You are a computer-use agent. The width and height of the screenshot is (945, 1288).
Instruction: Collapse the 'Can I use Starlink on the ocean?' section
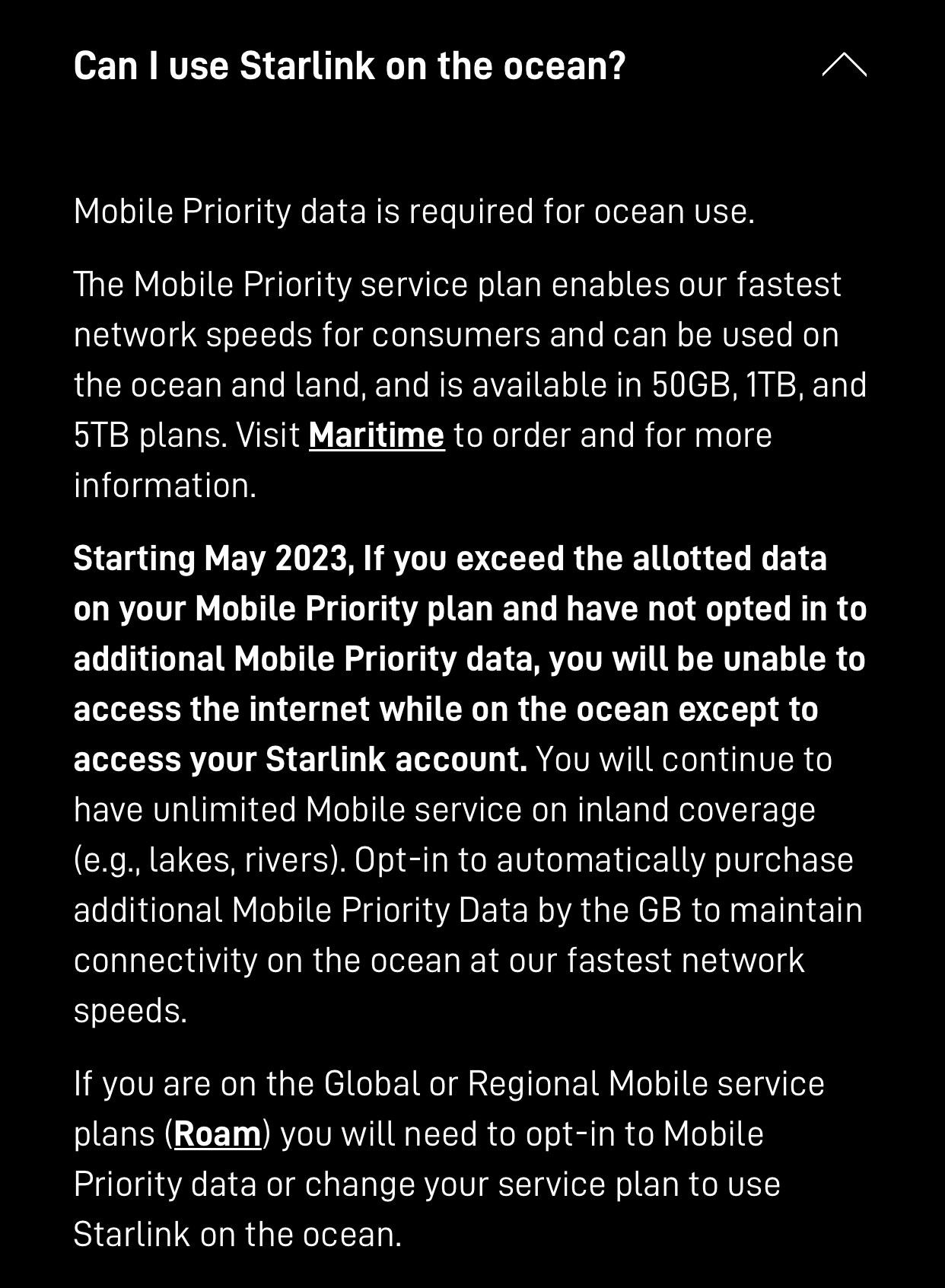pyautogui.click(x=844, y=65)
